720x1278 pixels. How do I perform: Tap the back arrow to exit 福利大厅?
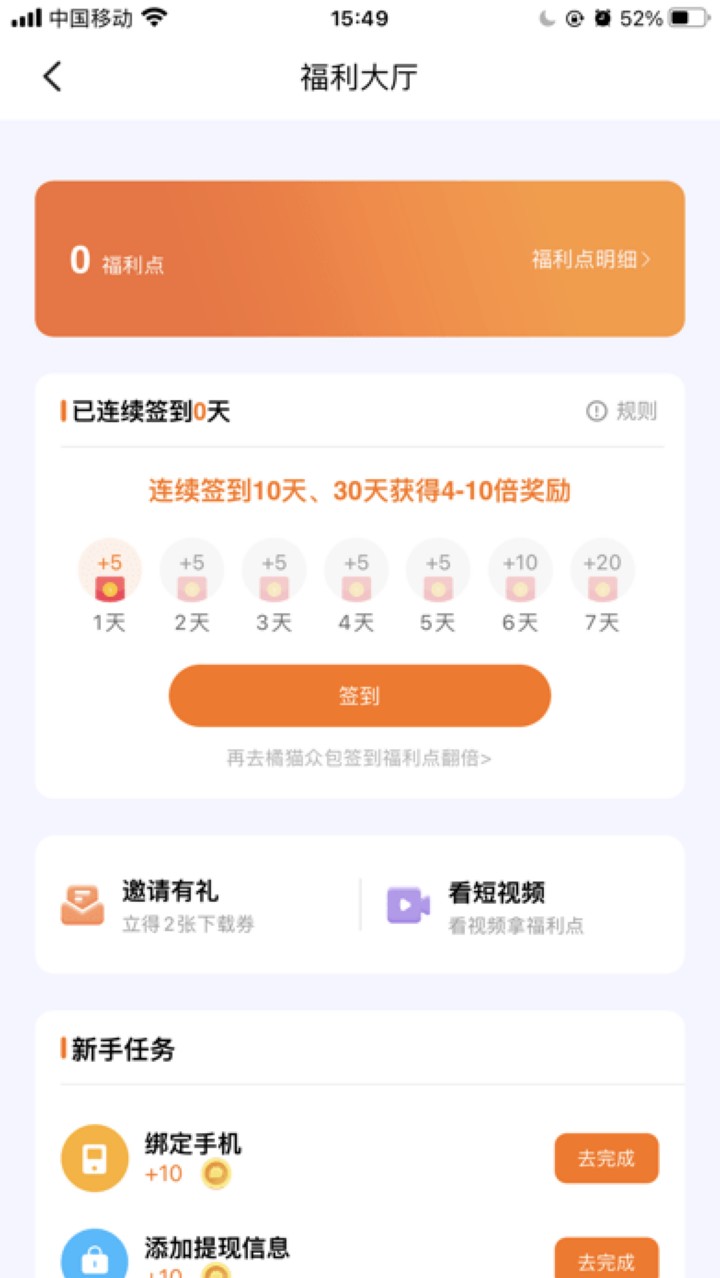coord(52,76)
